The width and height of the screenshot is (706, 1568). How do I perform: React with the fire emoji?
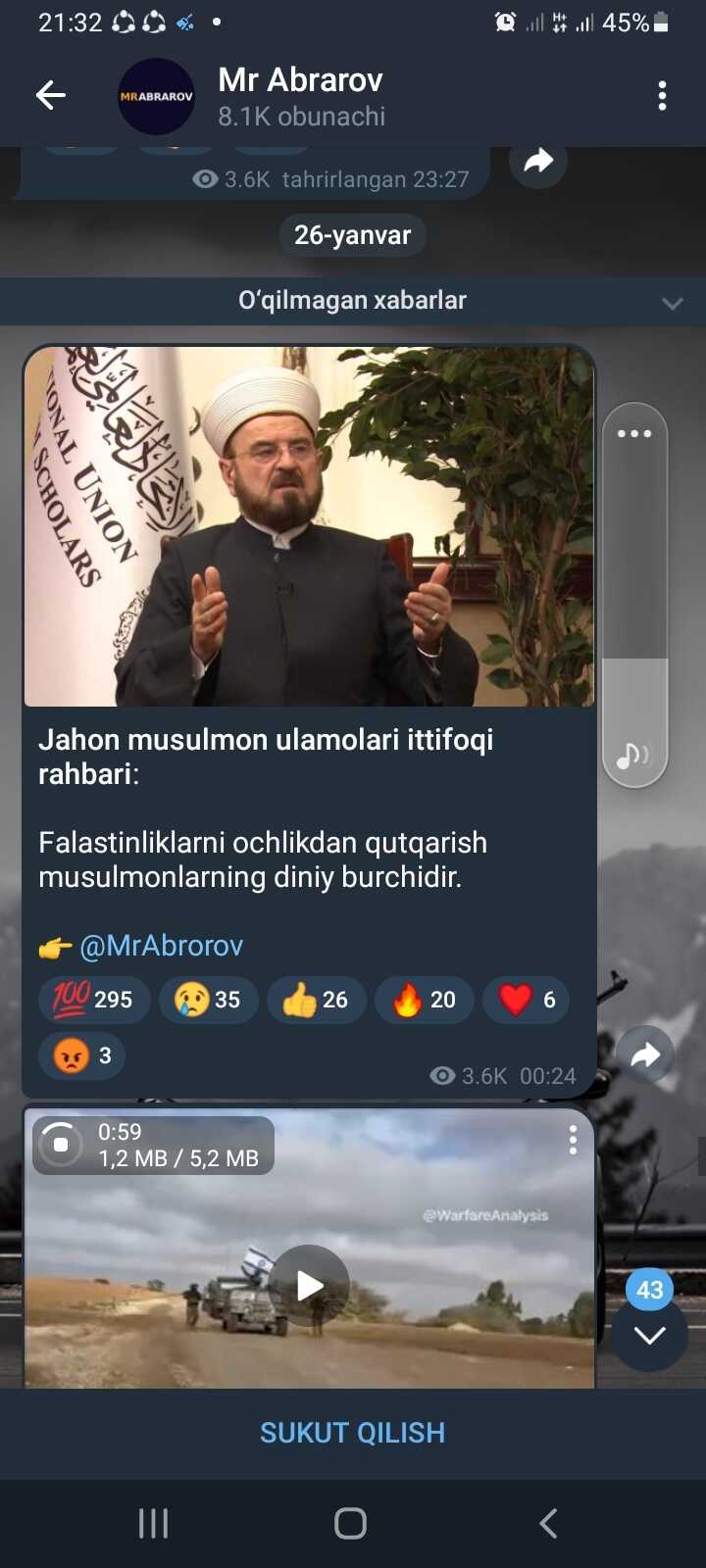point(424,1000)
